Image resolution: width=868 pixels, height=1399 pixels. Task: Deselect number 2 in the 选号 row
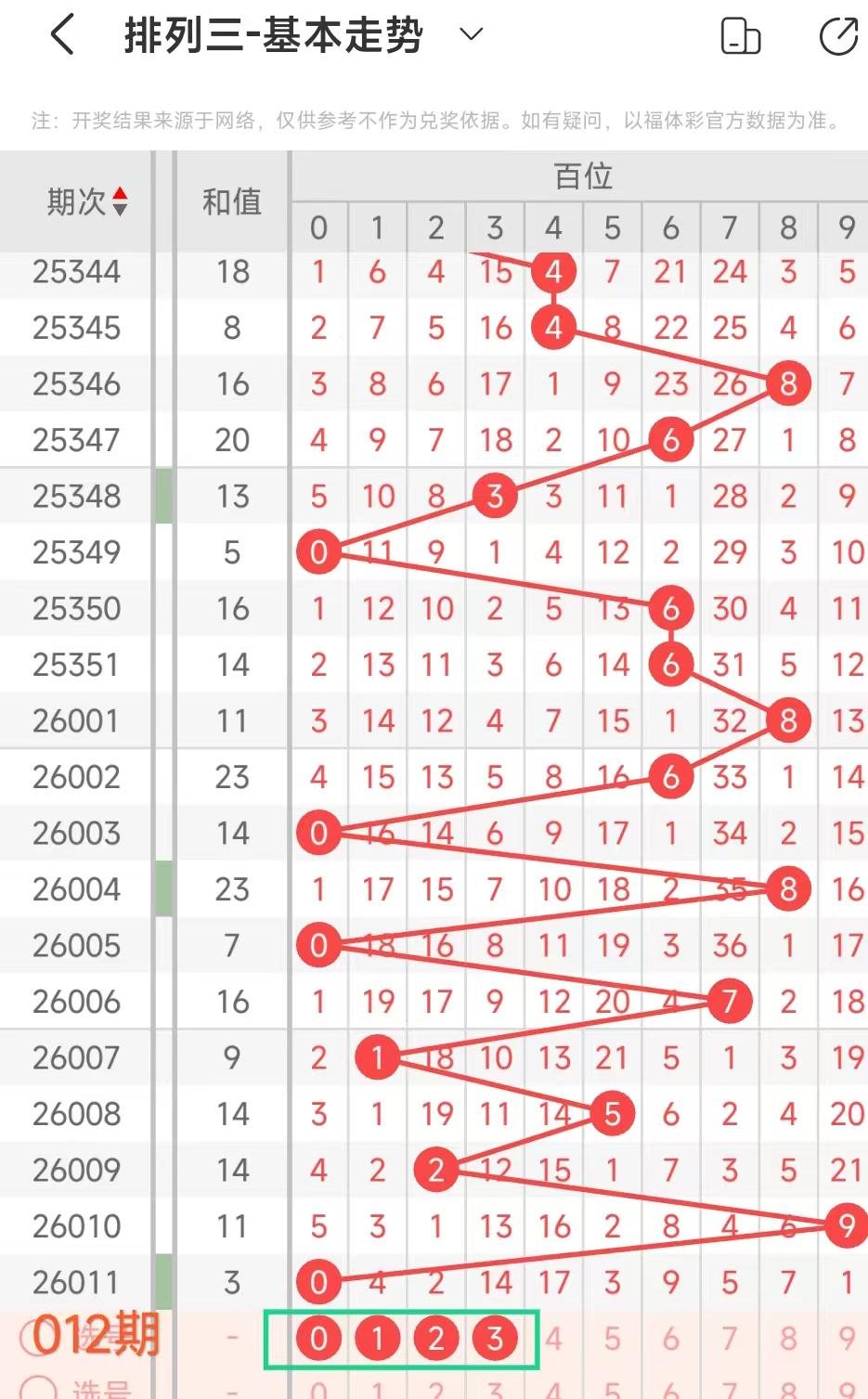pyautogui.click(x=435, y=1339)
